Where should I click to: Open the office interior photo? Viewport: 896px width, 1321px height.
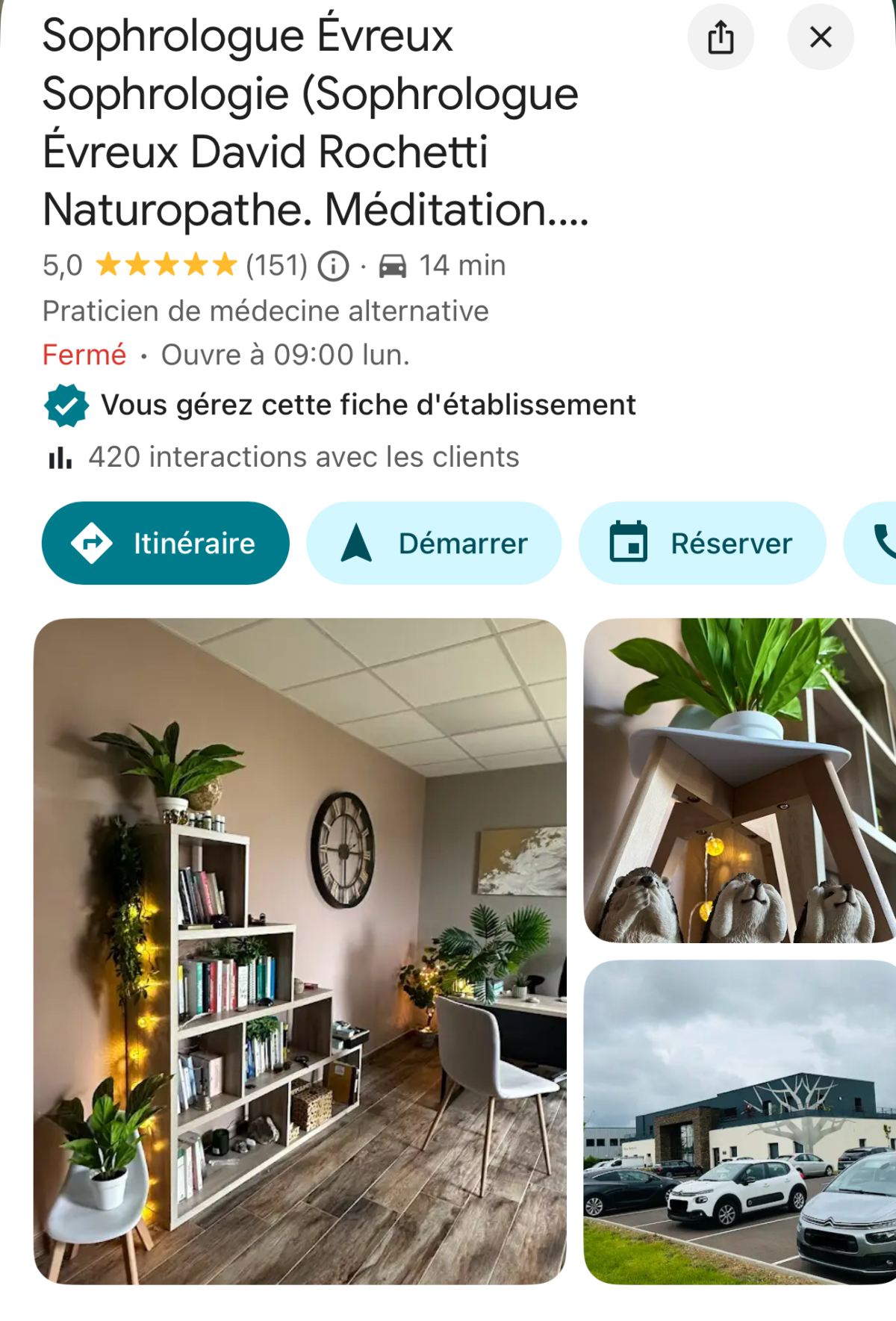pos(299,950)
